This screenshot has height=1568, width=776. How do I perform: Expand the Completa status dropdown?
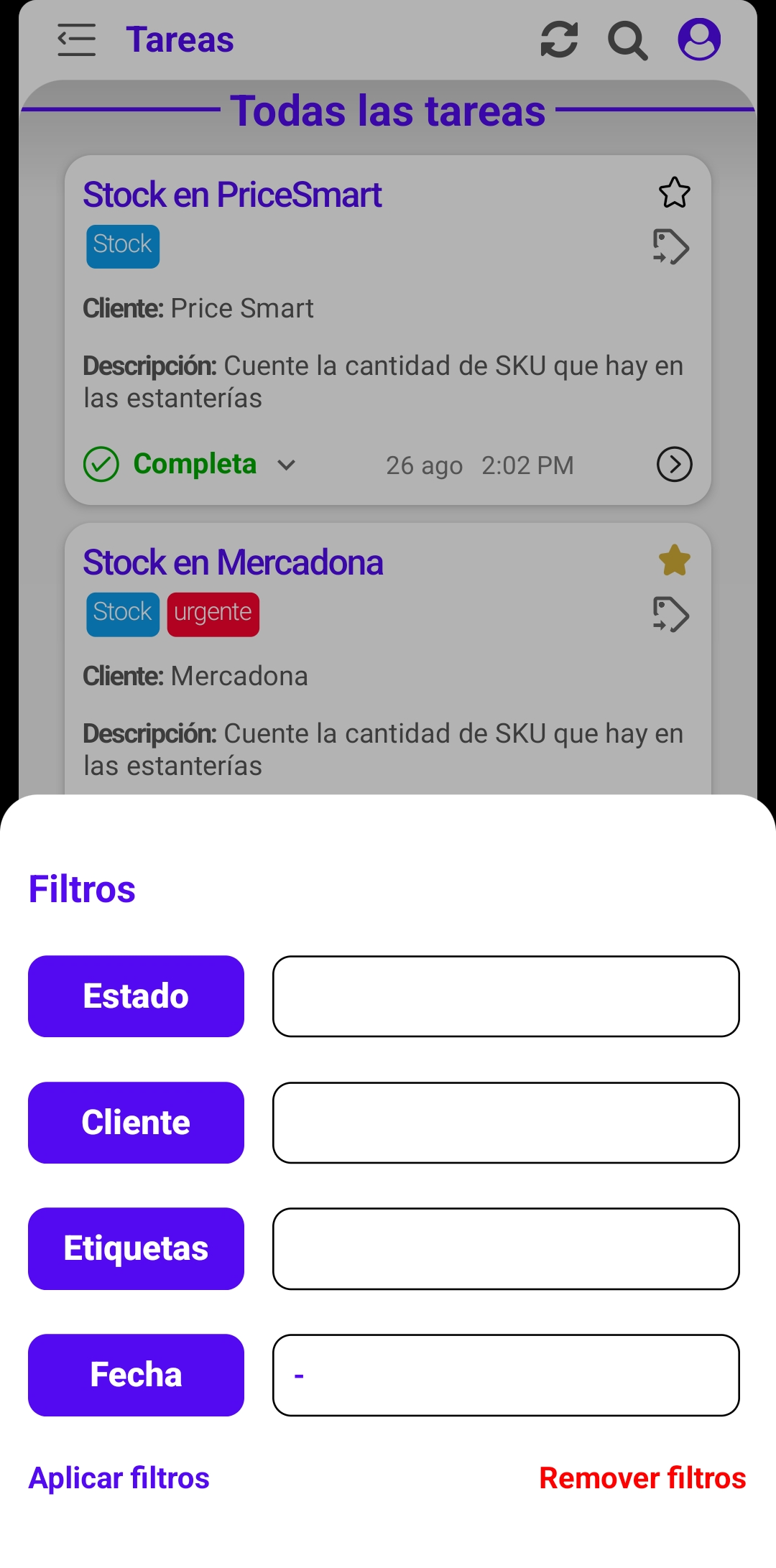coord(286,465)
